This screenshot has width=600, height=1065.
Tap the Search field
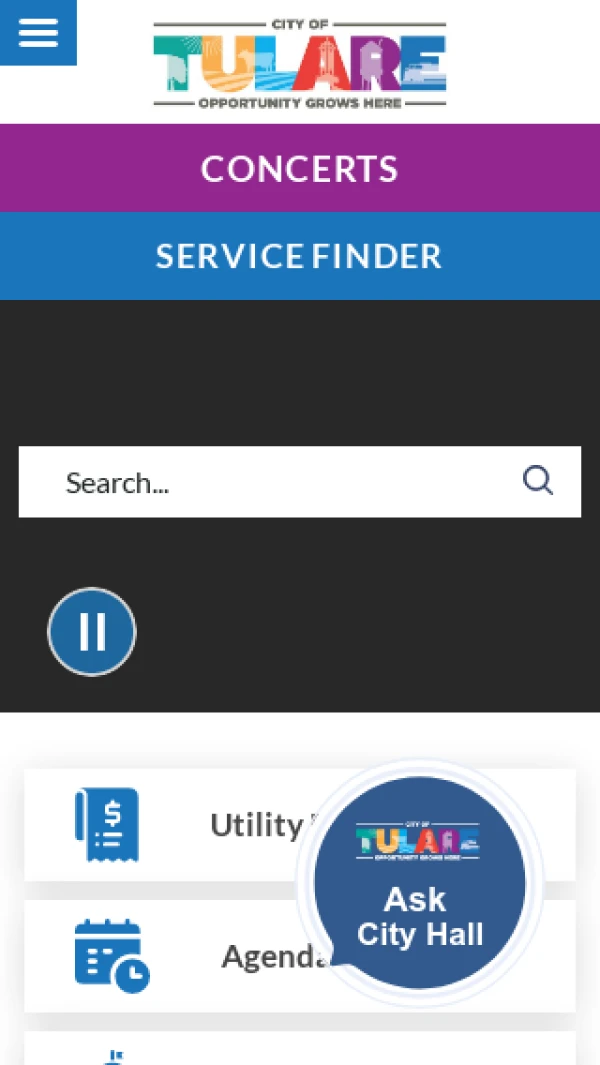click(270, 482)
